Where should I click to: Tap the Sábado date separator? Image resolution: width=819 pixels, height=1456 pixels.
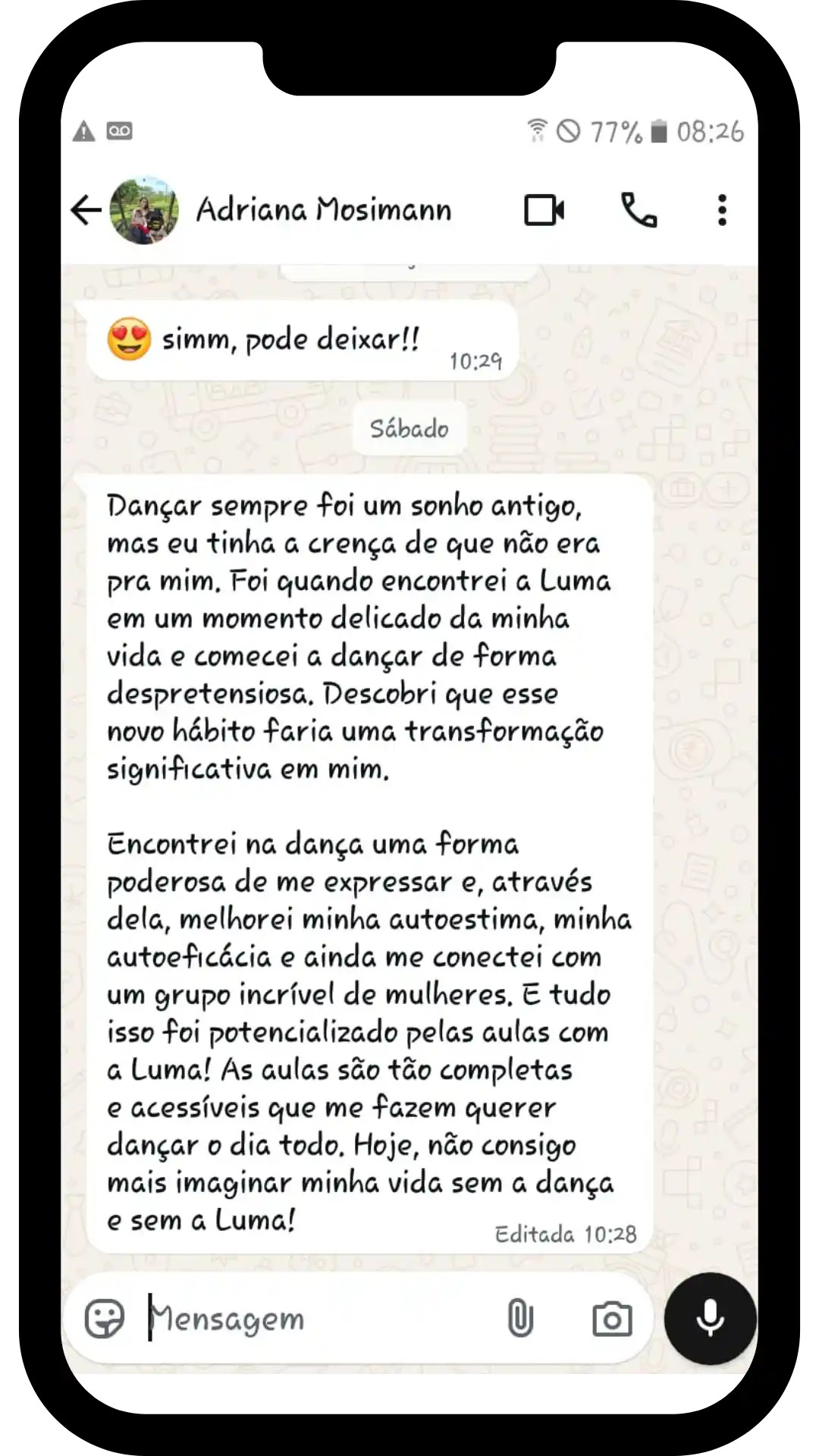coord(409,428)
